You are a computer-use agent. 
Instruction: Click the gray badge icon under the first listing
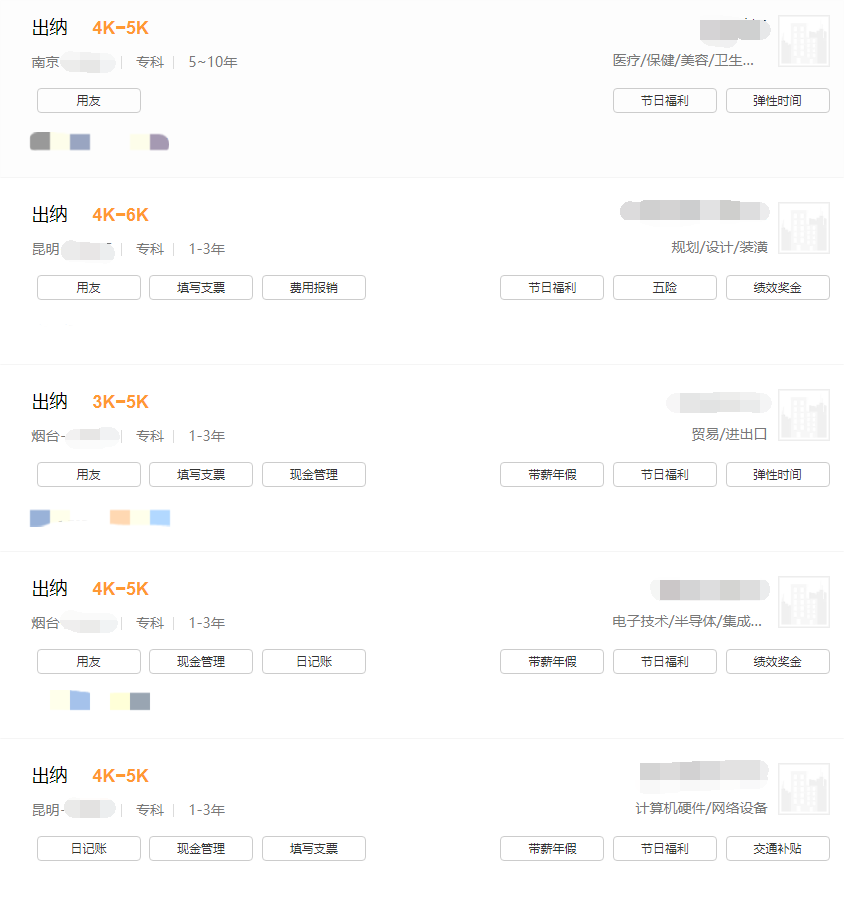pyautogui.click(x=39, y=142)
